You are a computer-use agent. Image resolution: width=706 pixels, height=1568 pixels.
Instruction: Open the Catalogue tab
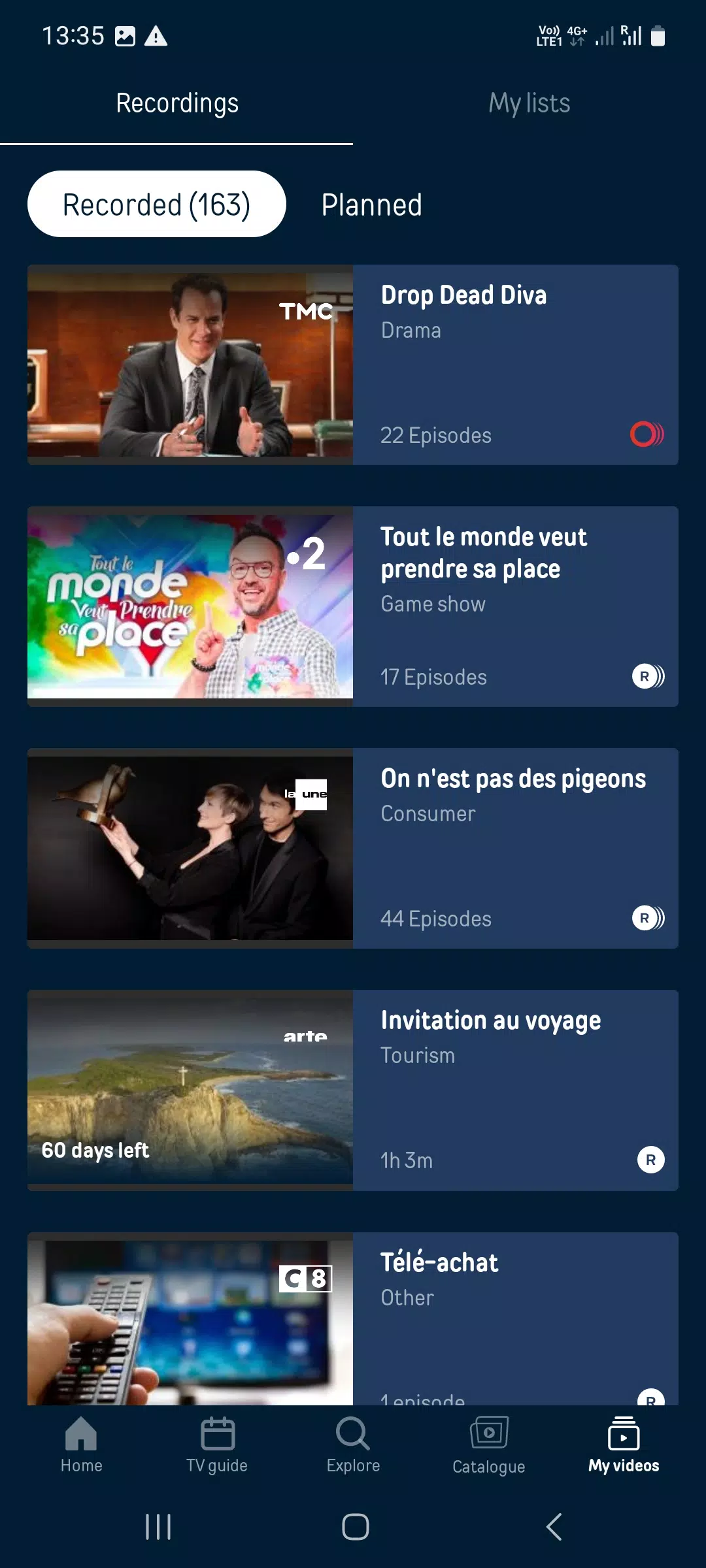pos(488,1445)
